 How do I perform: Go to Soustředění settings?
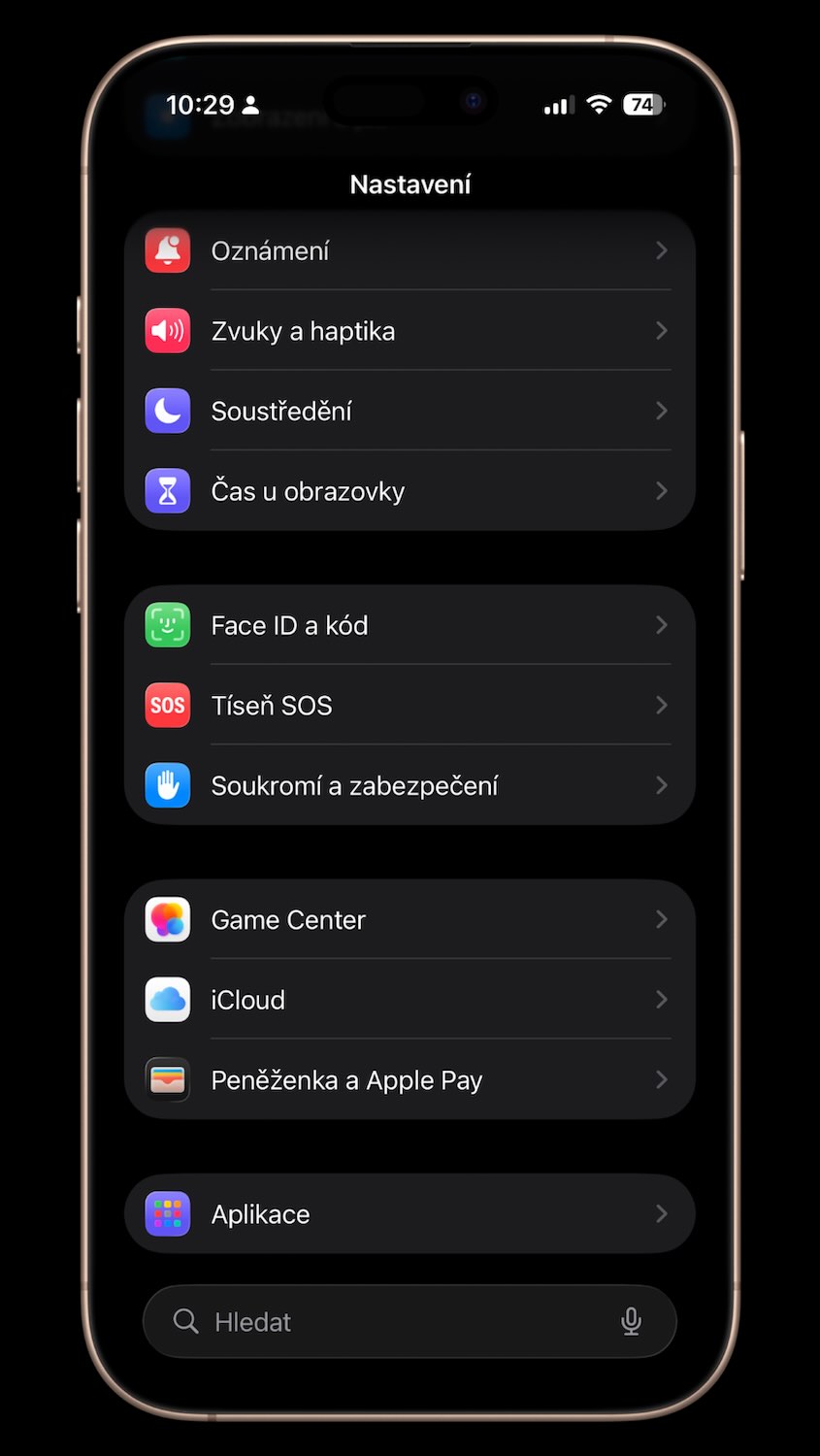coord(409,411)
